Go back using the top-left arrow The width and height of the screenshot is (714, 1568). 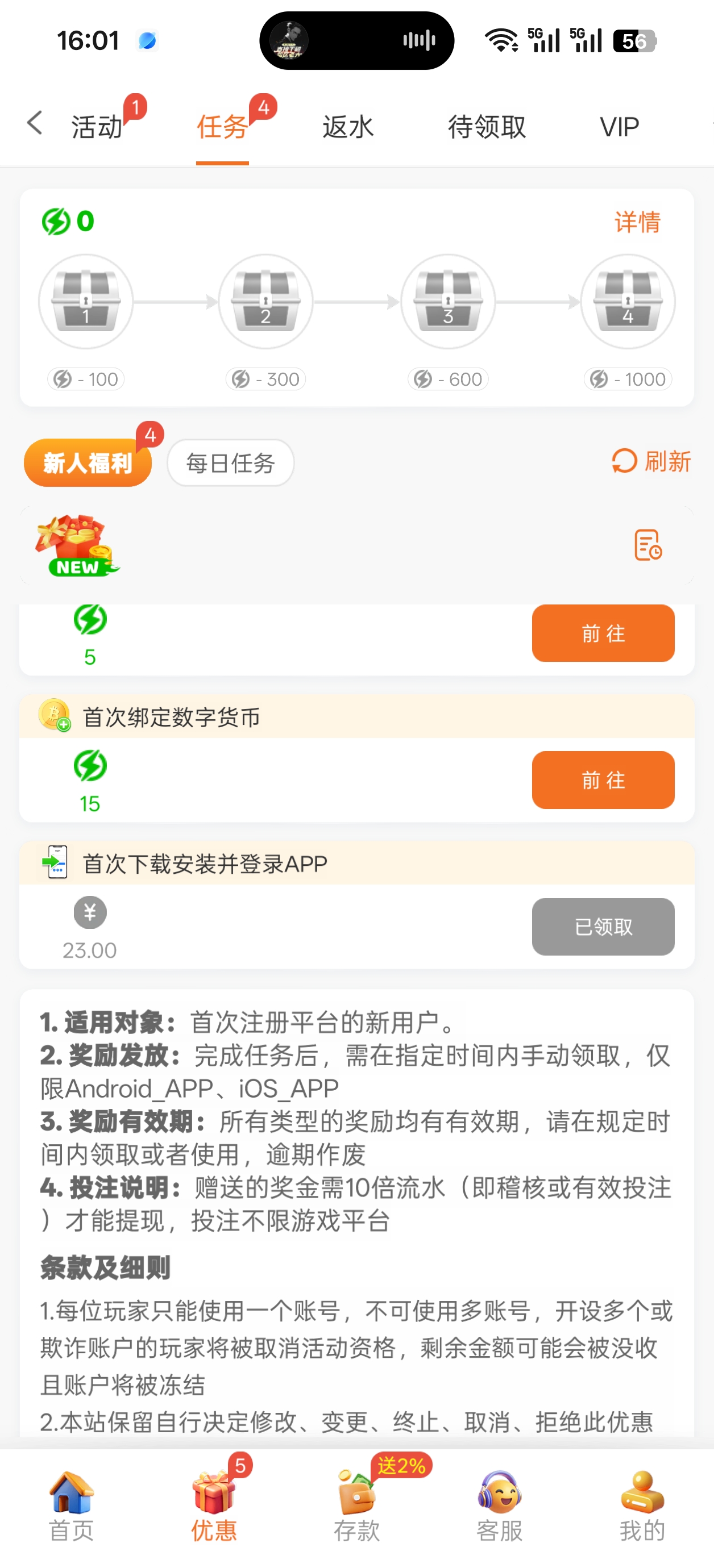(35, 124)
